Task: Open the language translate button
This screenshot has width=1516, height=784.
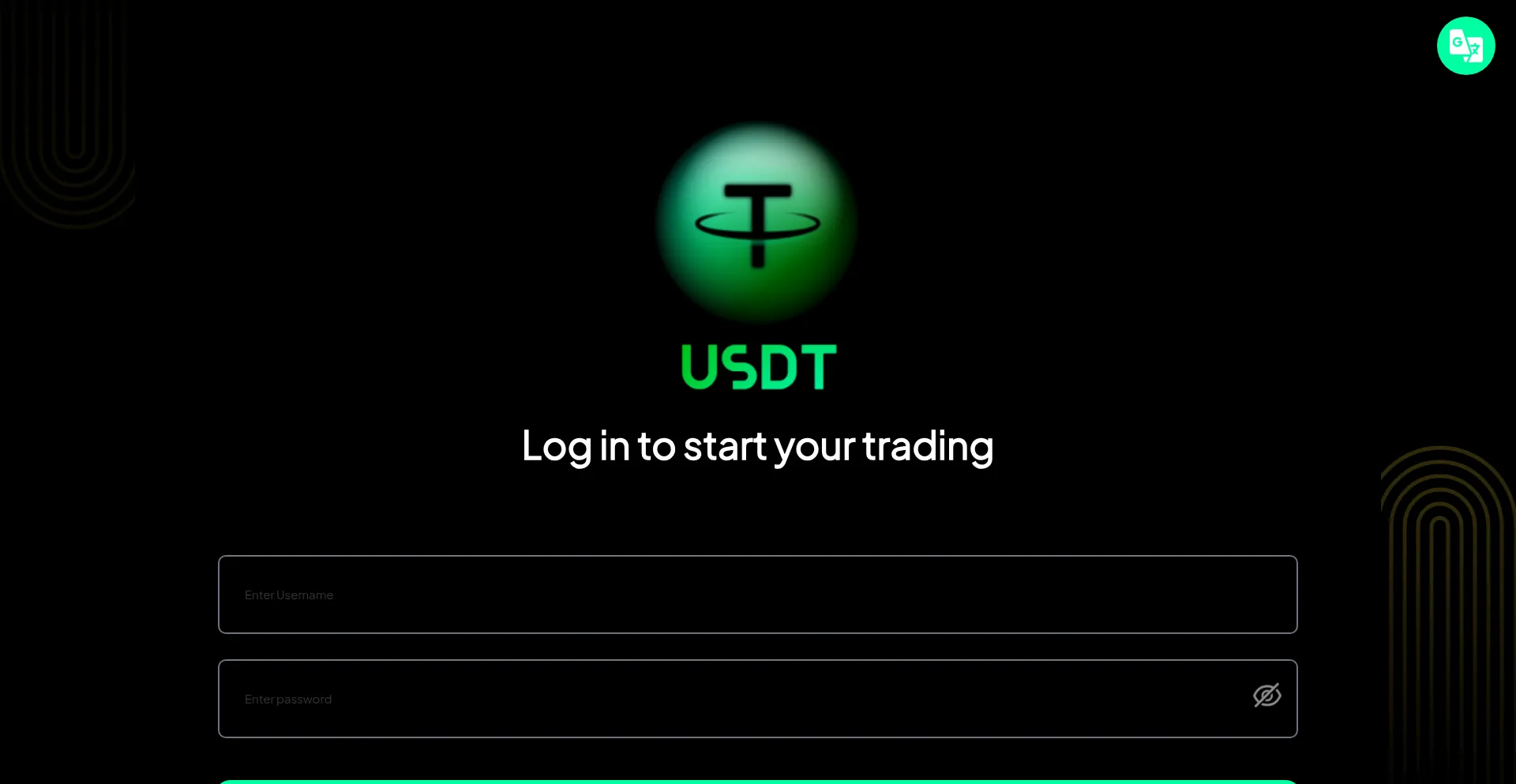Action: 1465,46
